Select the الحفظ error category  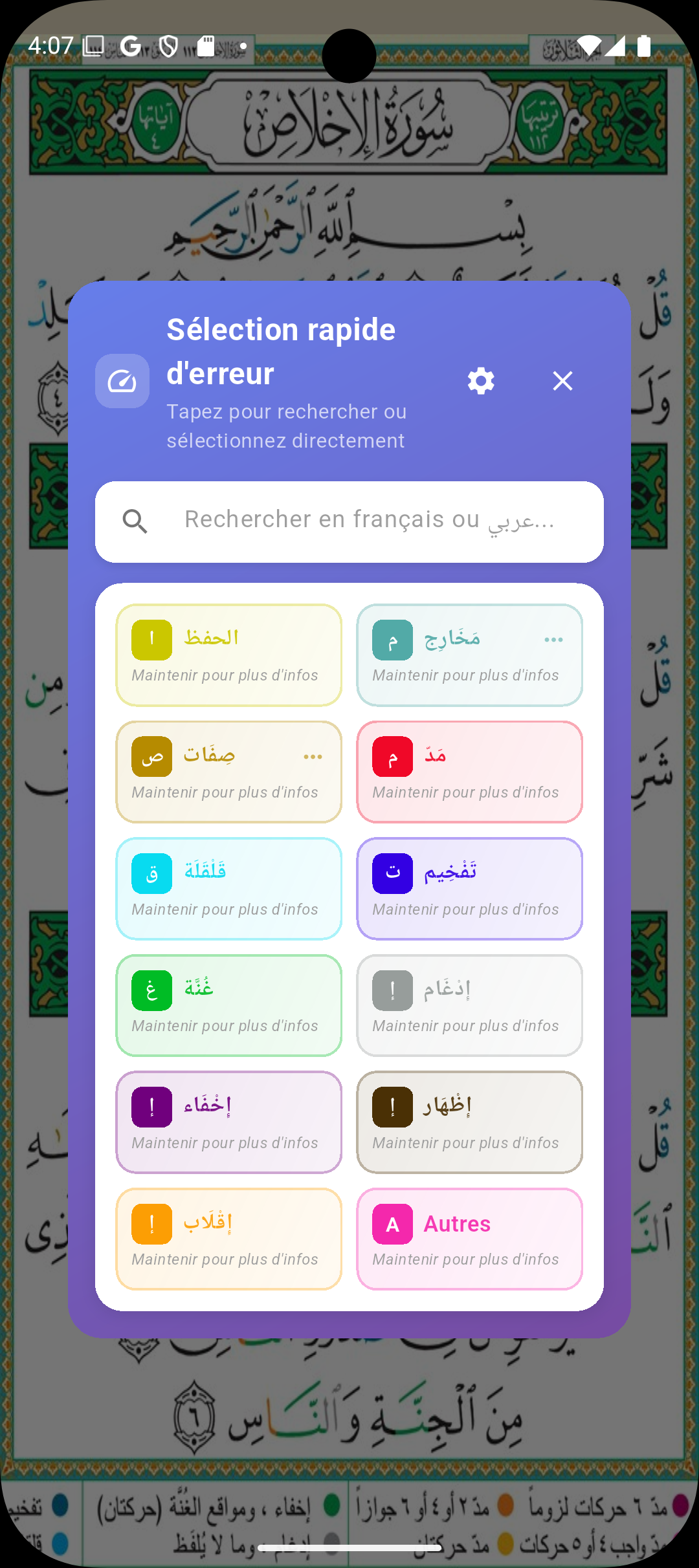point(228,655)
